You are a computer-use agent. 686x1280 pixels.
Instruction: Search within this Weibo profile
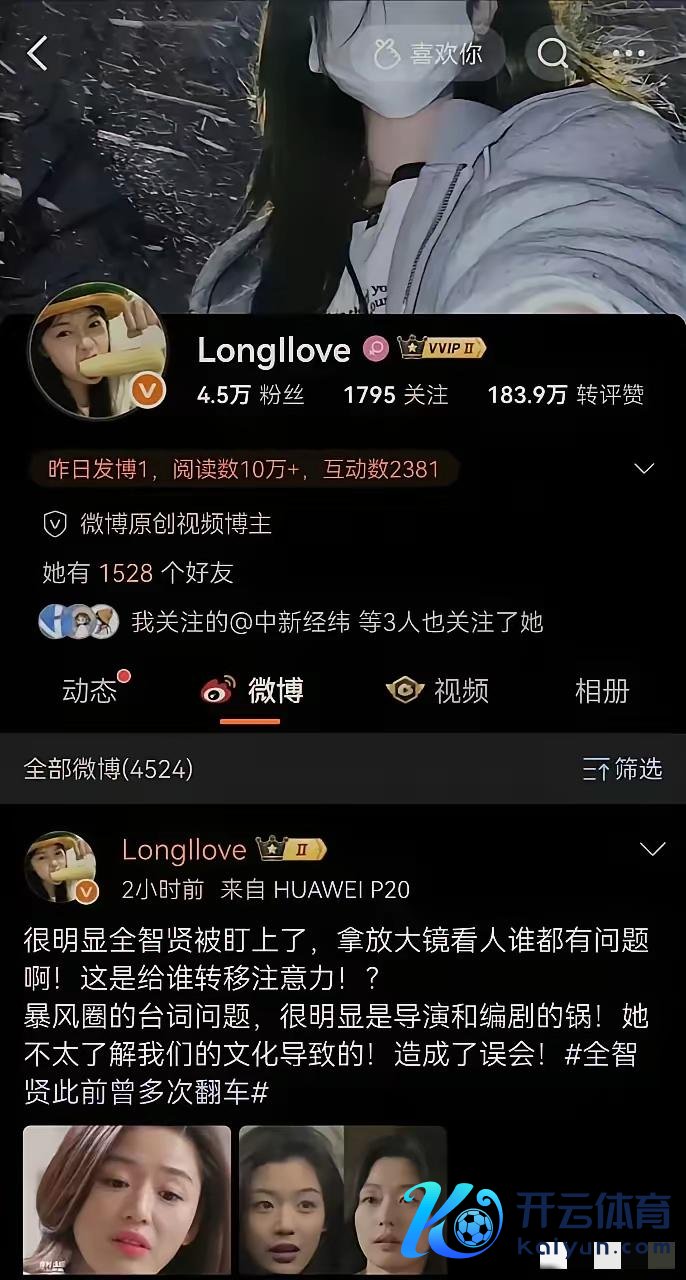553,53
